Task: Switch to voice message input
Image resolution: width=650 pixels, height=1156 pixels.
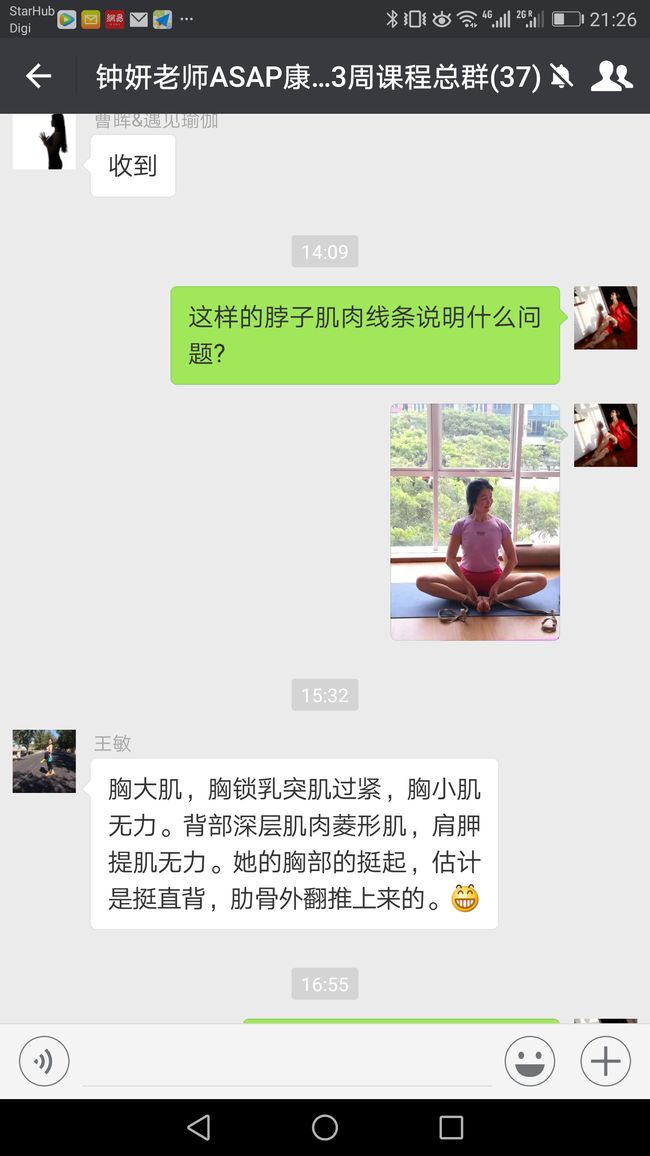Action: click(x=44, y=1061)
